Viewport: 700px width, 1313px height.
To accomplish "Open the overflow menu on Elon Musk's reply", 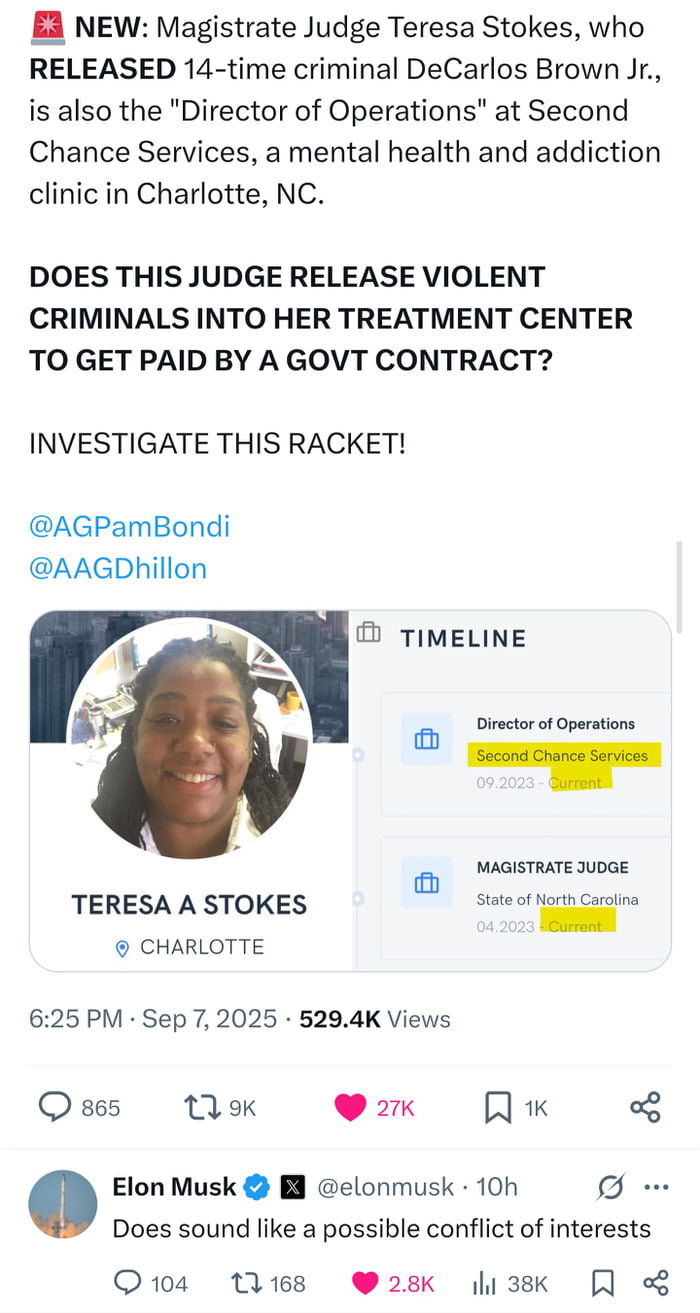I will click(656, 1188).
